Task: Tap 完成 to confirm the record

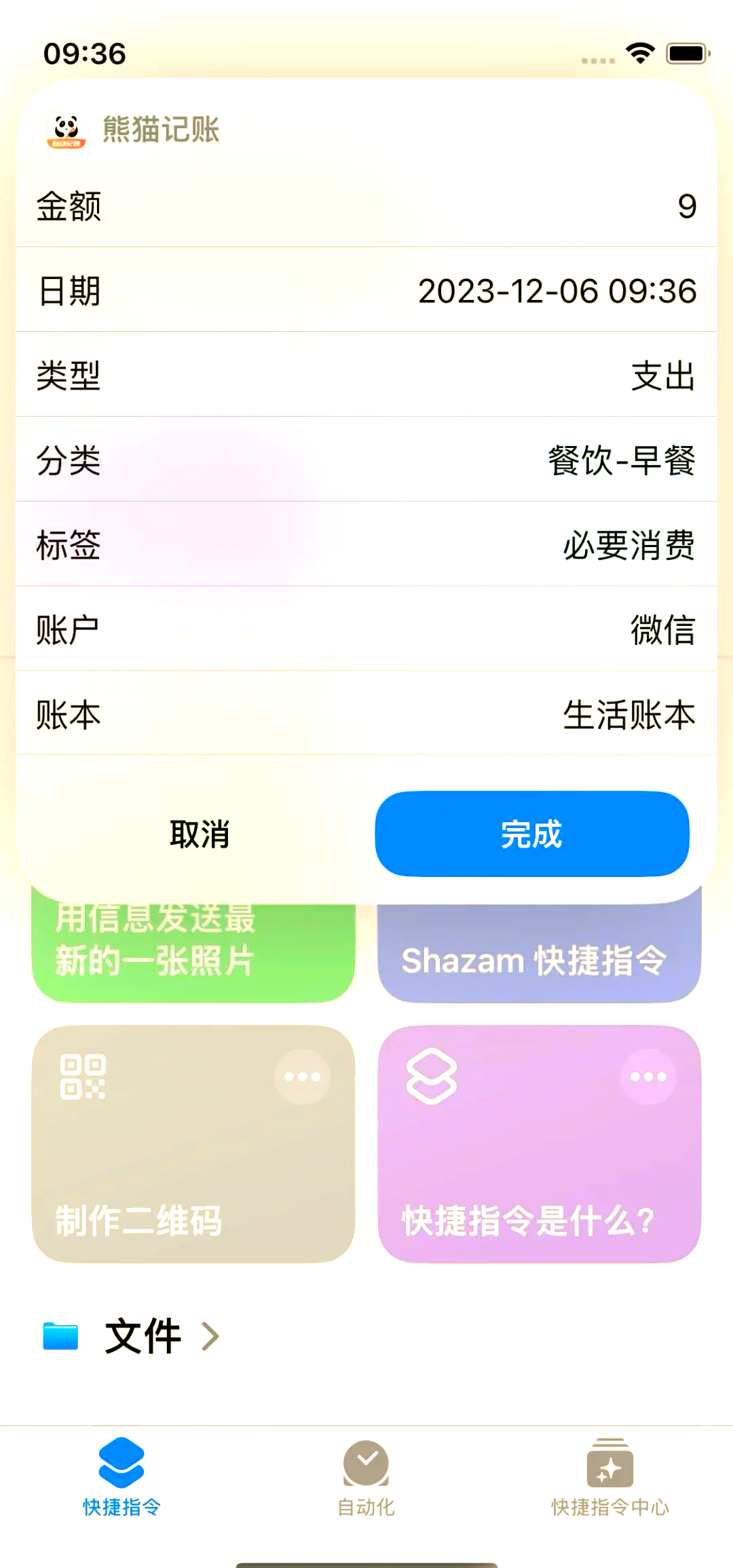Action: click(532, 834)
